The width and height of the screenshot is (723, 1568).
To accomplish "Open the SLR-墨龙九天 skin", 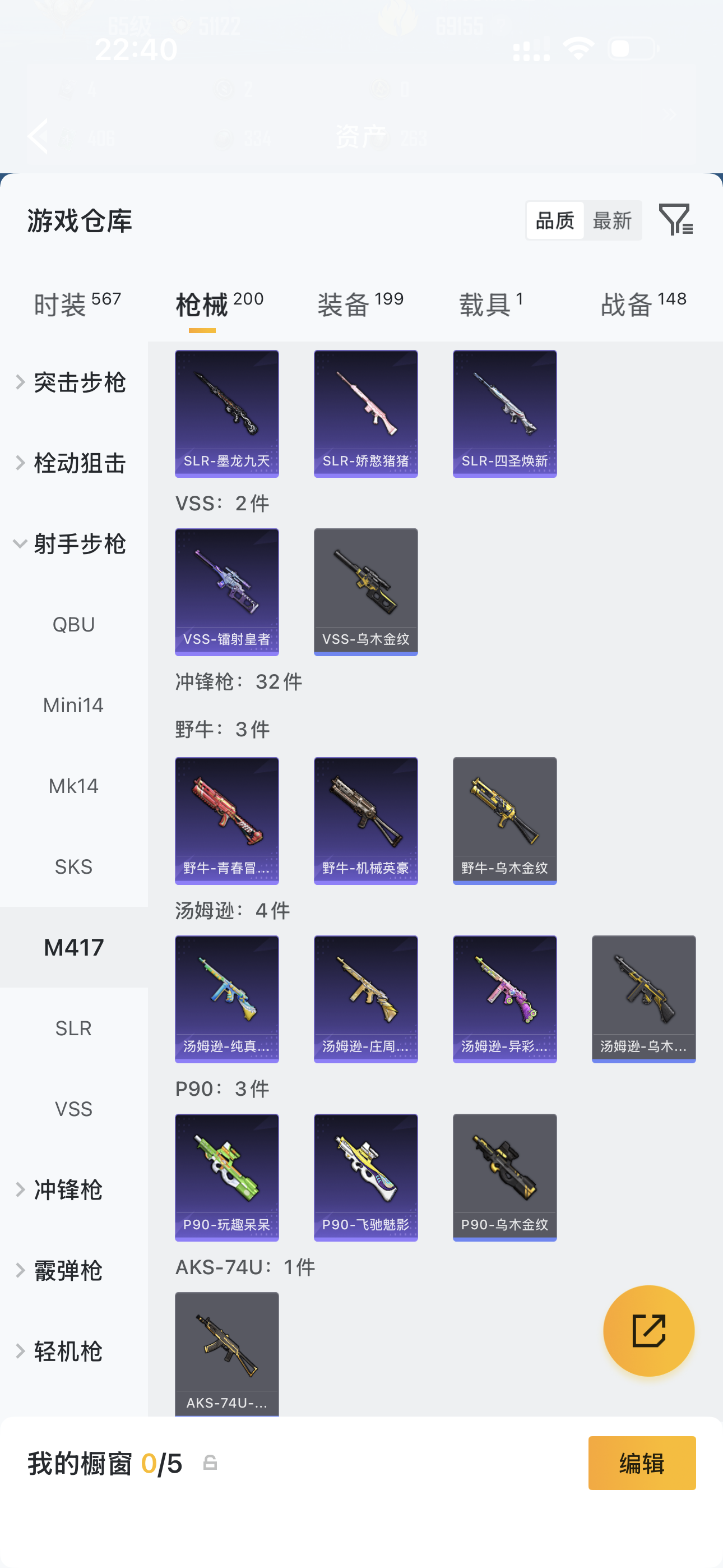I will coord(227,413).
